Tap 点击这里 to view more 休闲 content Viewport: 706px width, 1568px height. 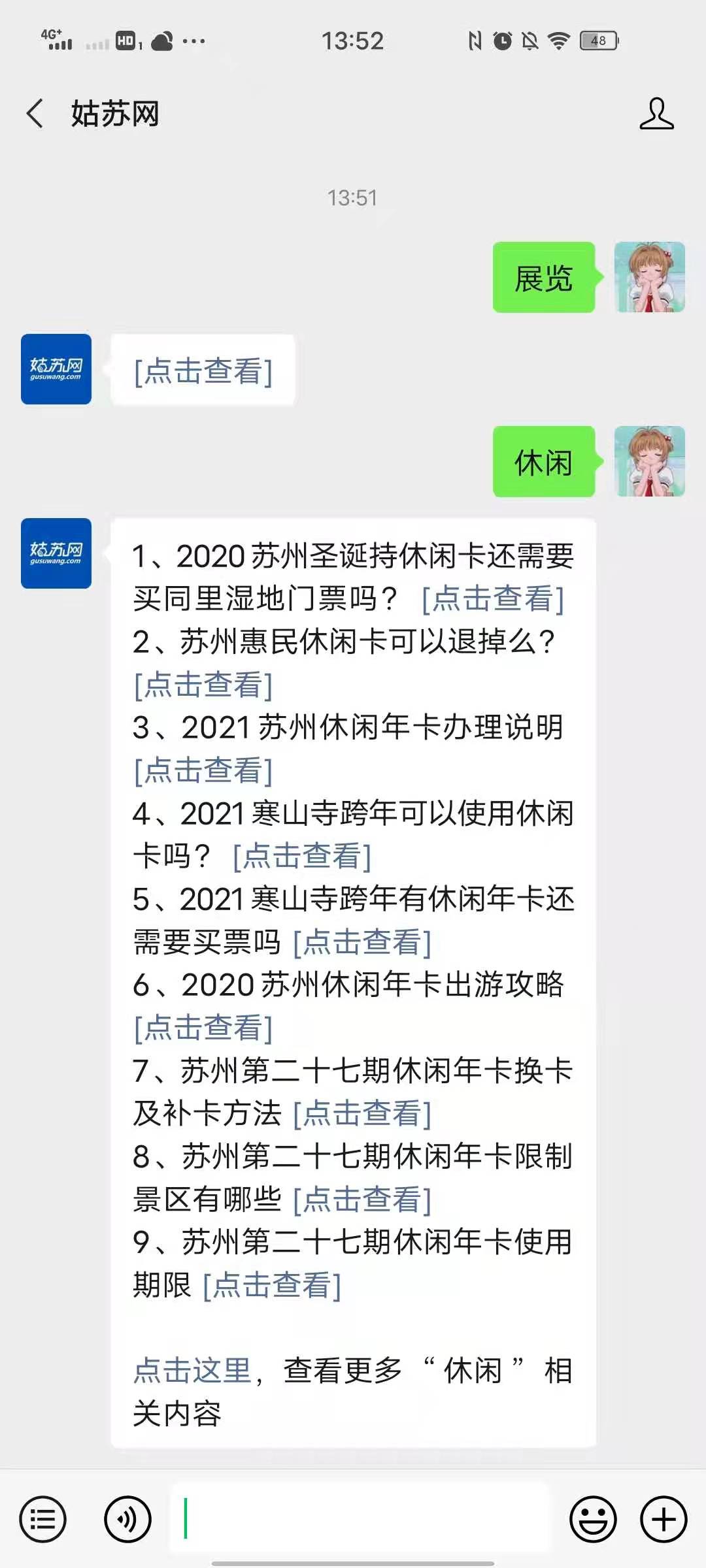pyautogui.click(x=192, y=1370)
